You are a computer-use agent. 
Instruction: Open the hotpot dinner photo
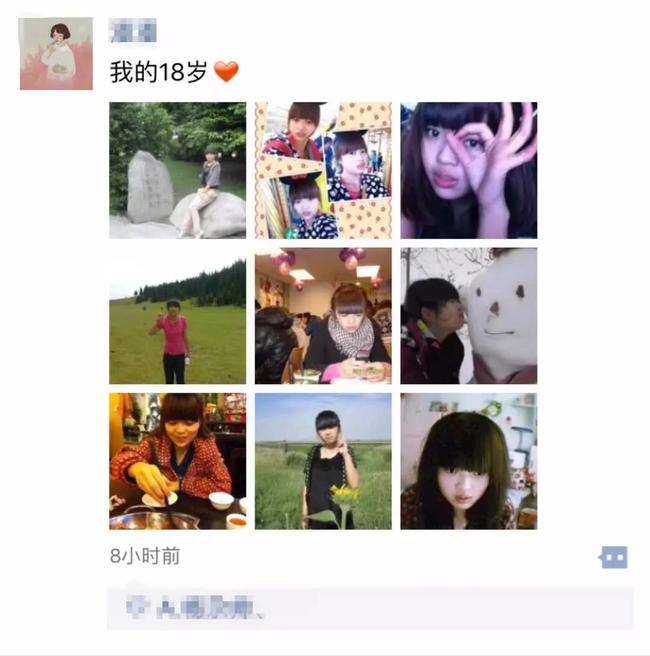tap(177, 461)
